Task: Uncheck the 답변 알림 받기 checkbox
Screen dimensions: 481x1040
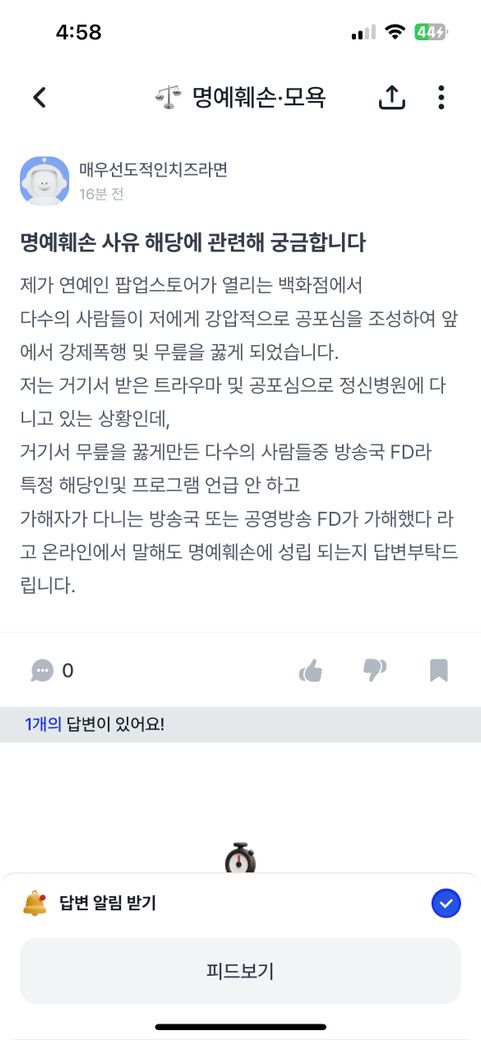Action: [446, 903]
